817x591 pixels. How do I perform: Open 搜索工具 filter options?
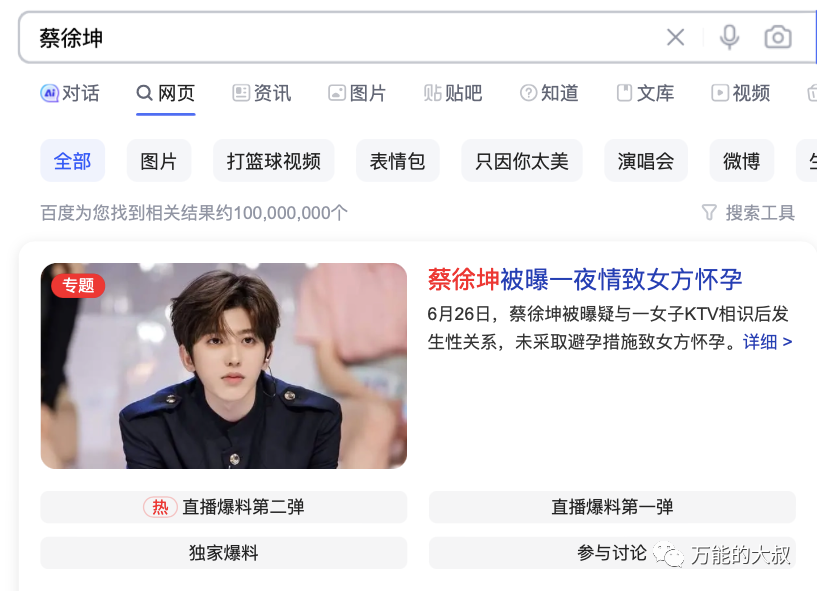748,213
